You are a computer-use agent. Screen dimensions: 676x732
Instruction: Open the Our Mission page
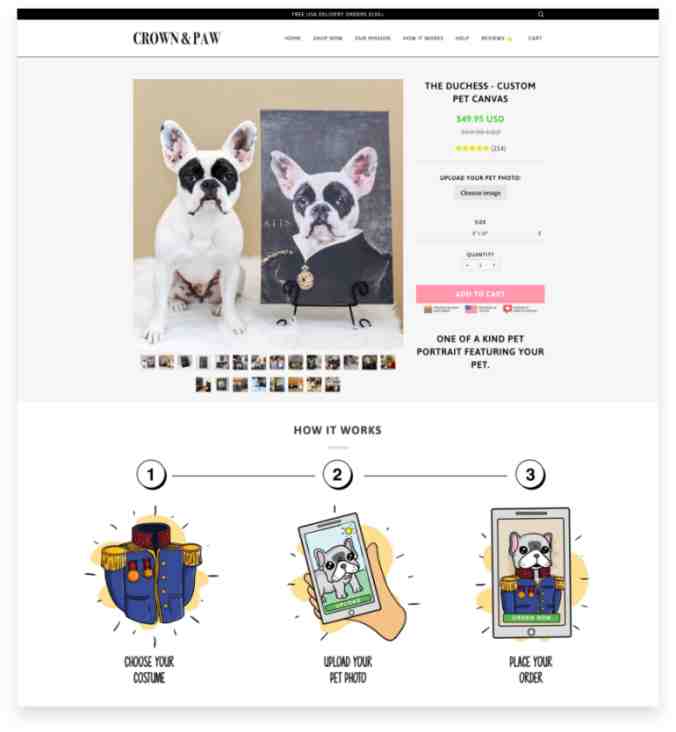[x=372, y=38]
